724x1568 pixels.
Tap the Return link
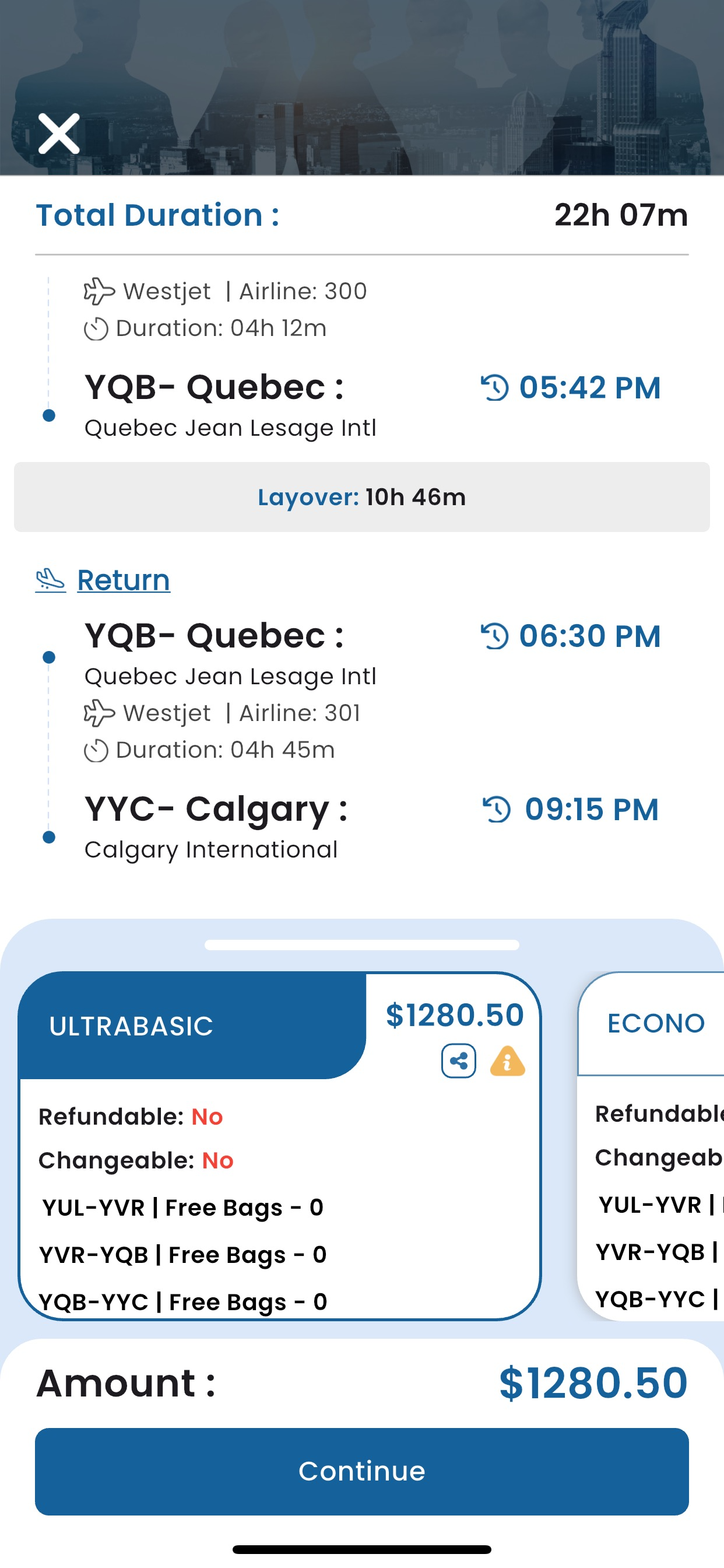(x=124, y=580)
